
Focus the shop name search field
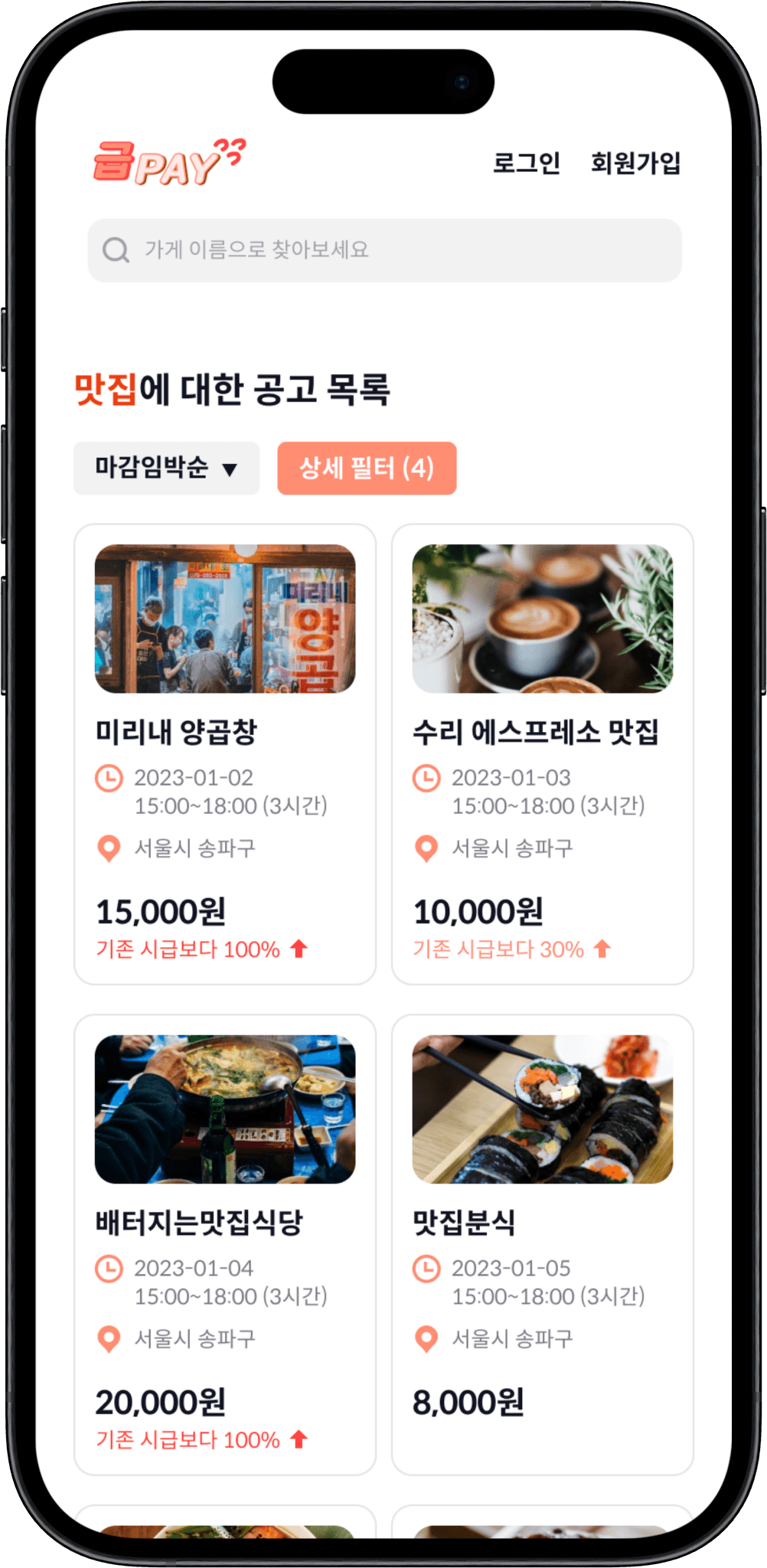384,250
